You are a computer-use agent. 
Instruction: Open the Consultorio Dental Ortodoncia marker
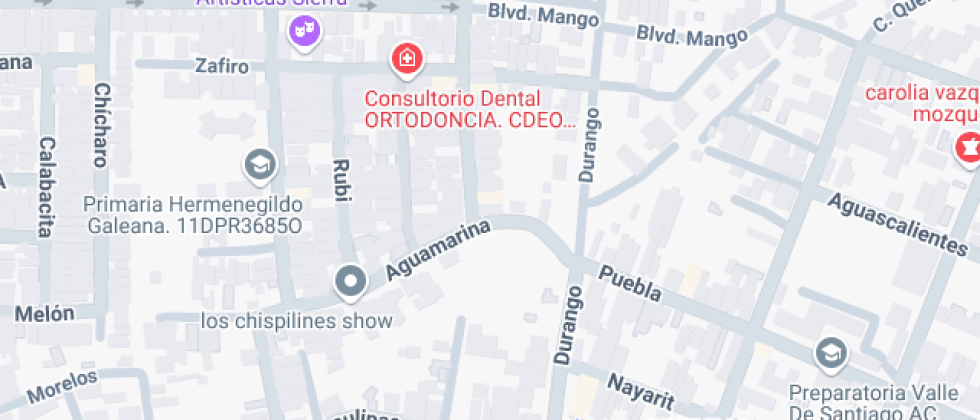pos(406,60)
